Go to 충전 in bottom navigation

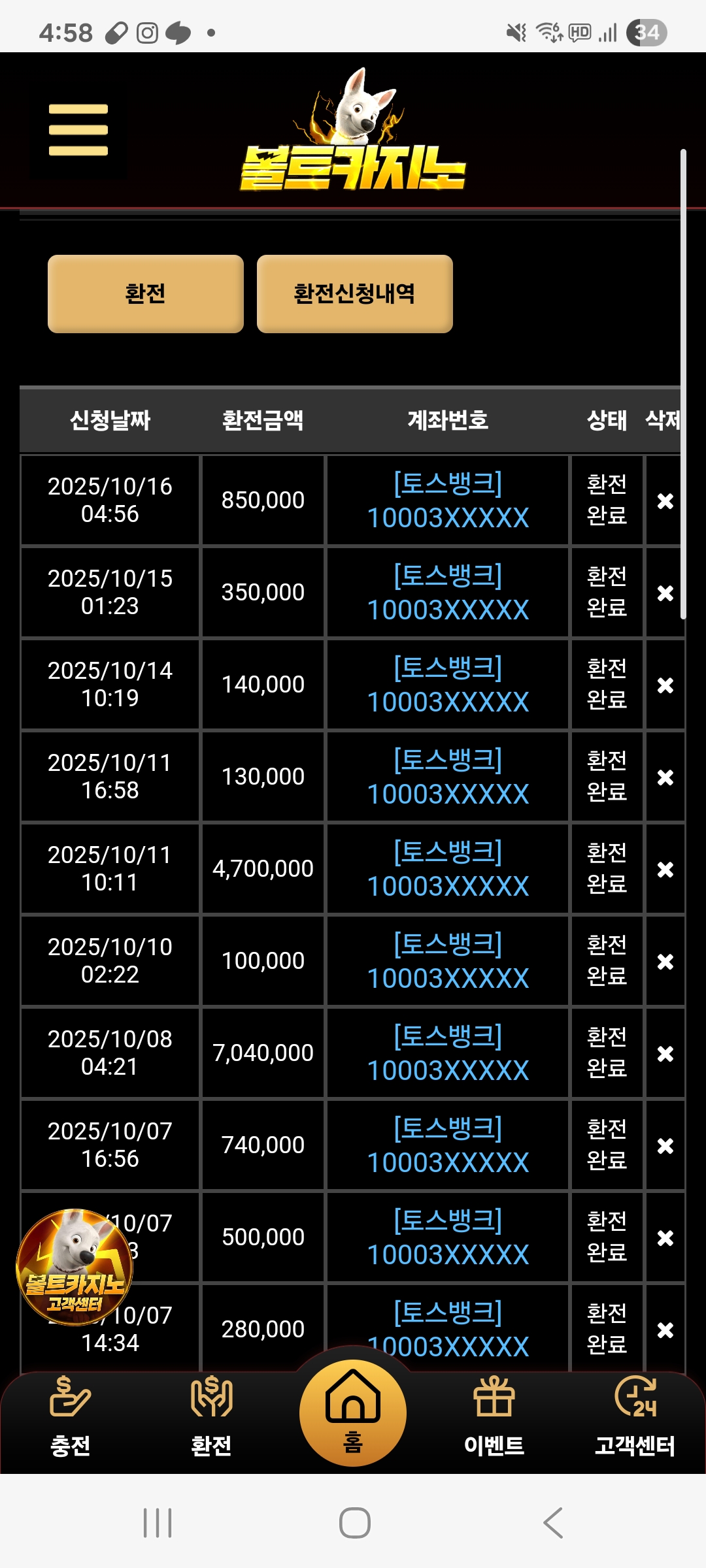pyautogui.click(x=70, y=1416)
